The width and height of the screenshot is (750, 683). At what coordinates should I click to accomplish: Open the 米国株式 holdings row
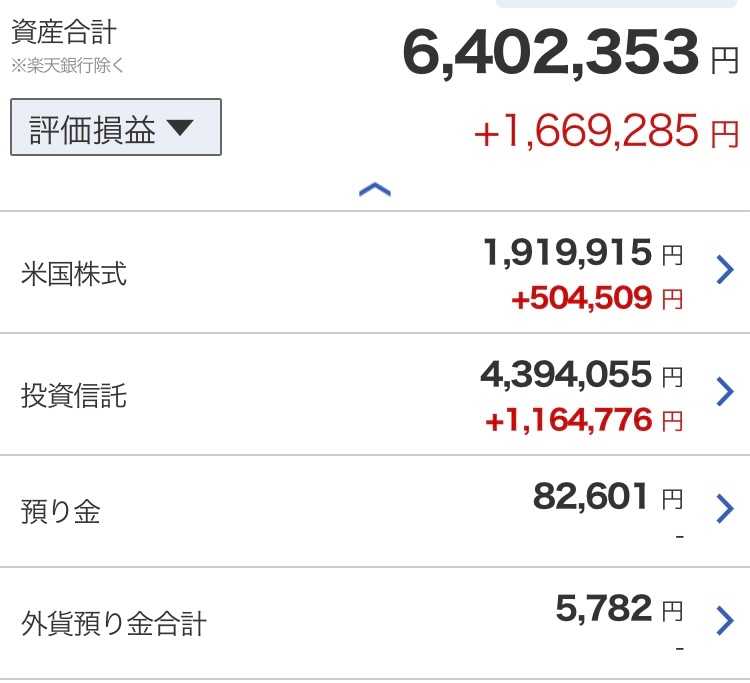375,272
